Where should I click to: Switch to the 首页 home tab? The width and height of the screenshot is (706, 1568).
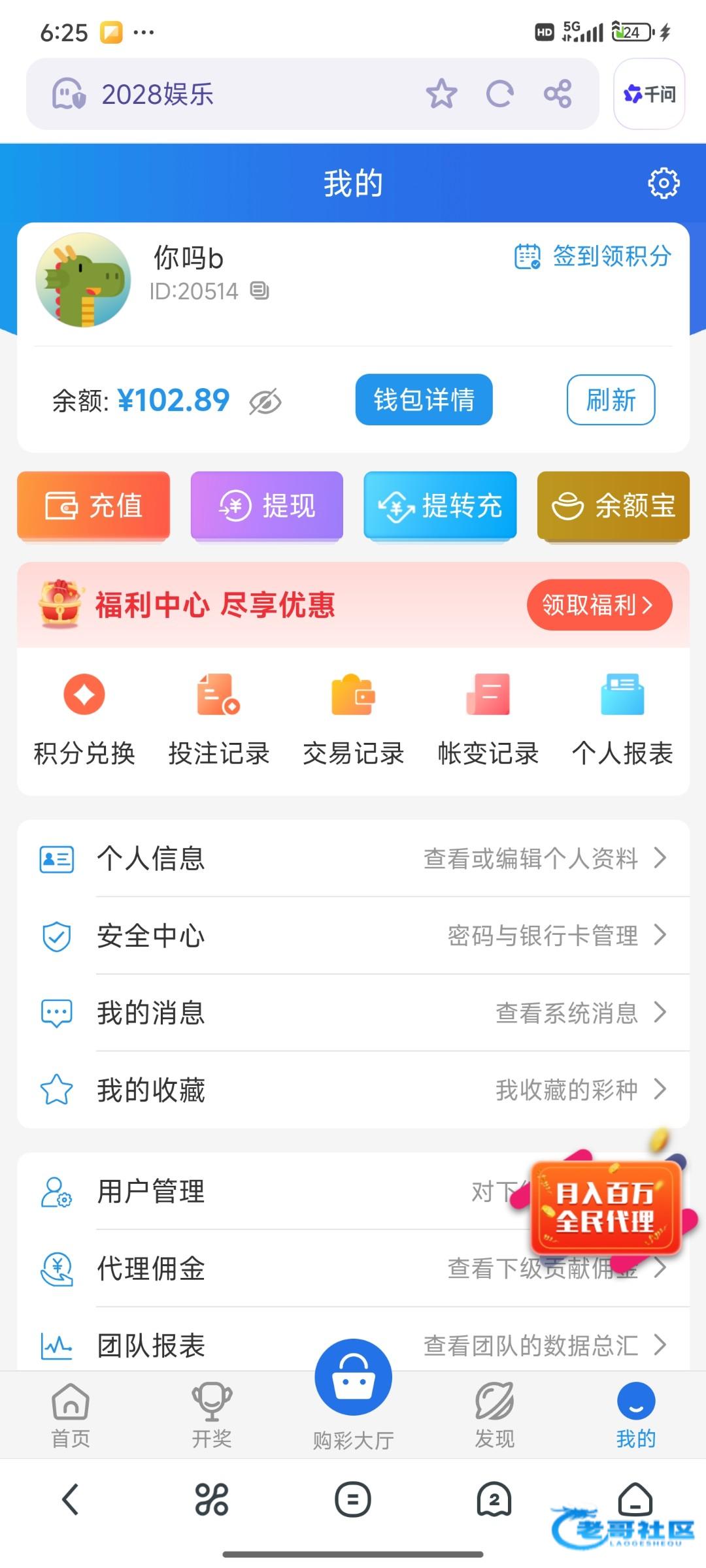[71, 1414]
